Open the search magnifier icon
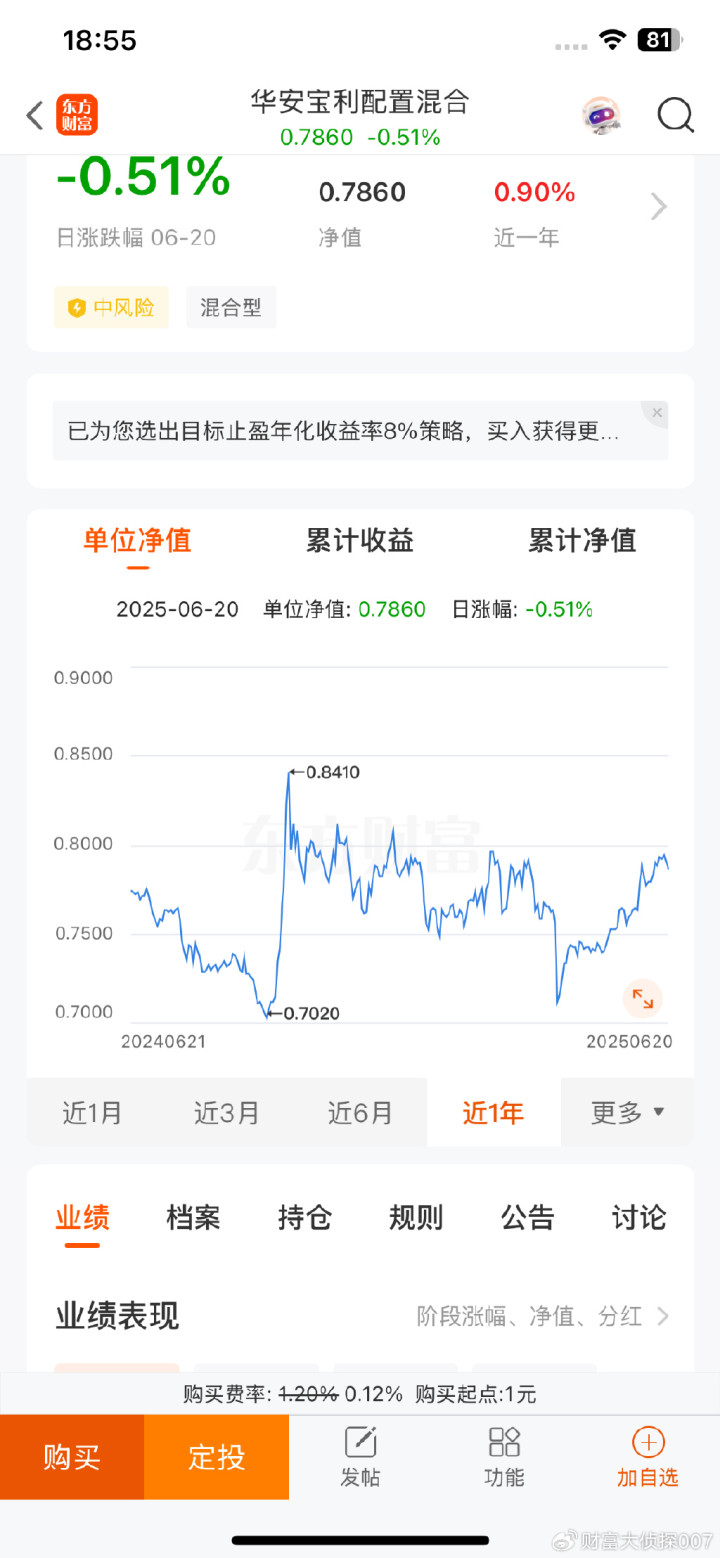Screen dimensions: 720x1558 click(675, 116)
